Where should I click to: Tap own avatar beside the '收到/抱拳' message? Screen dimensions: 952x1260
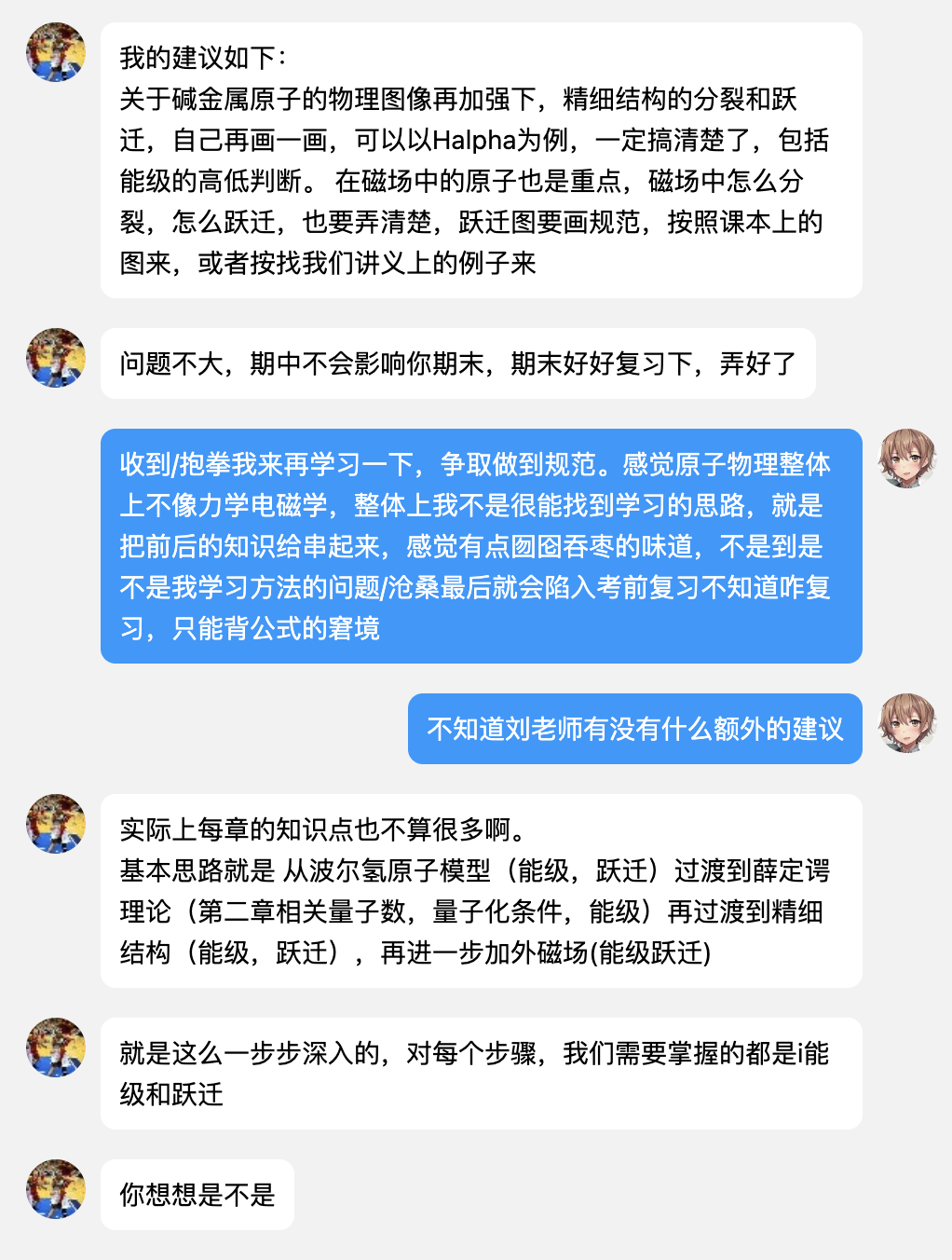(907, 459)
